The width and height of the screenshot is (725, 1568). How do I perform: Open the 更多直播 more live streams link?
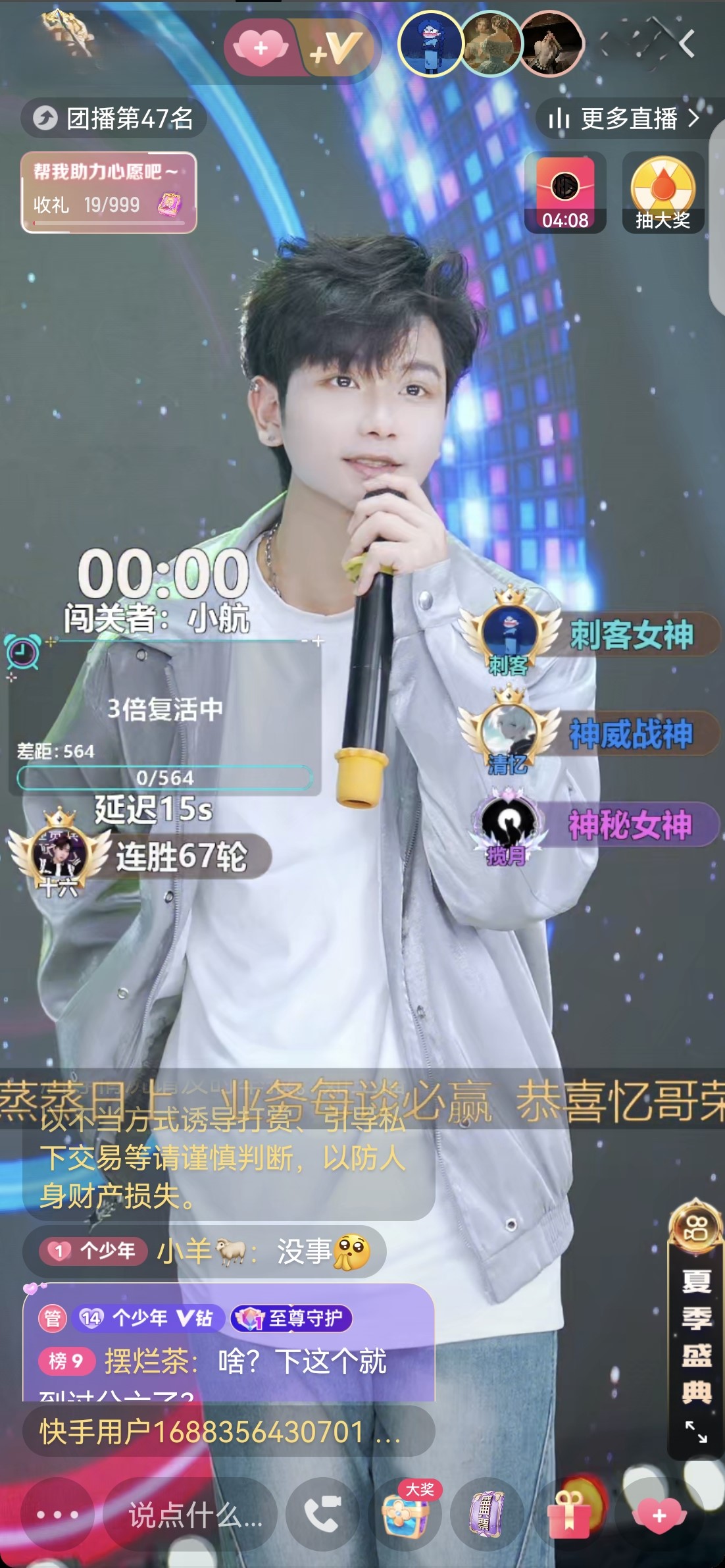[x=628, y=119]
